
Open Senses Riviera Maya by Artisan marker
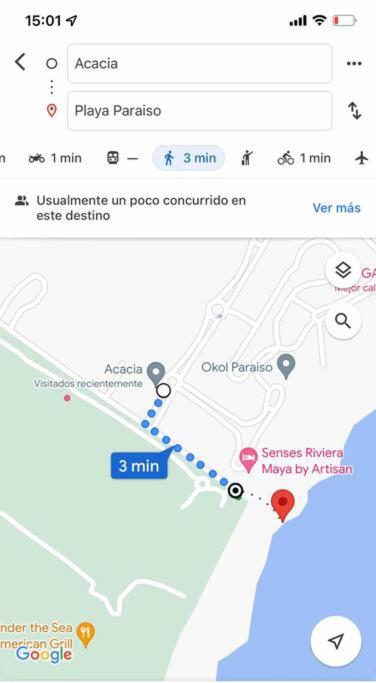pos(249,460)
